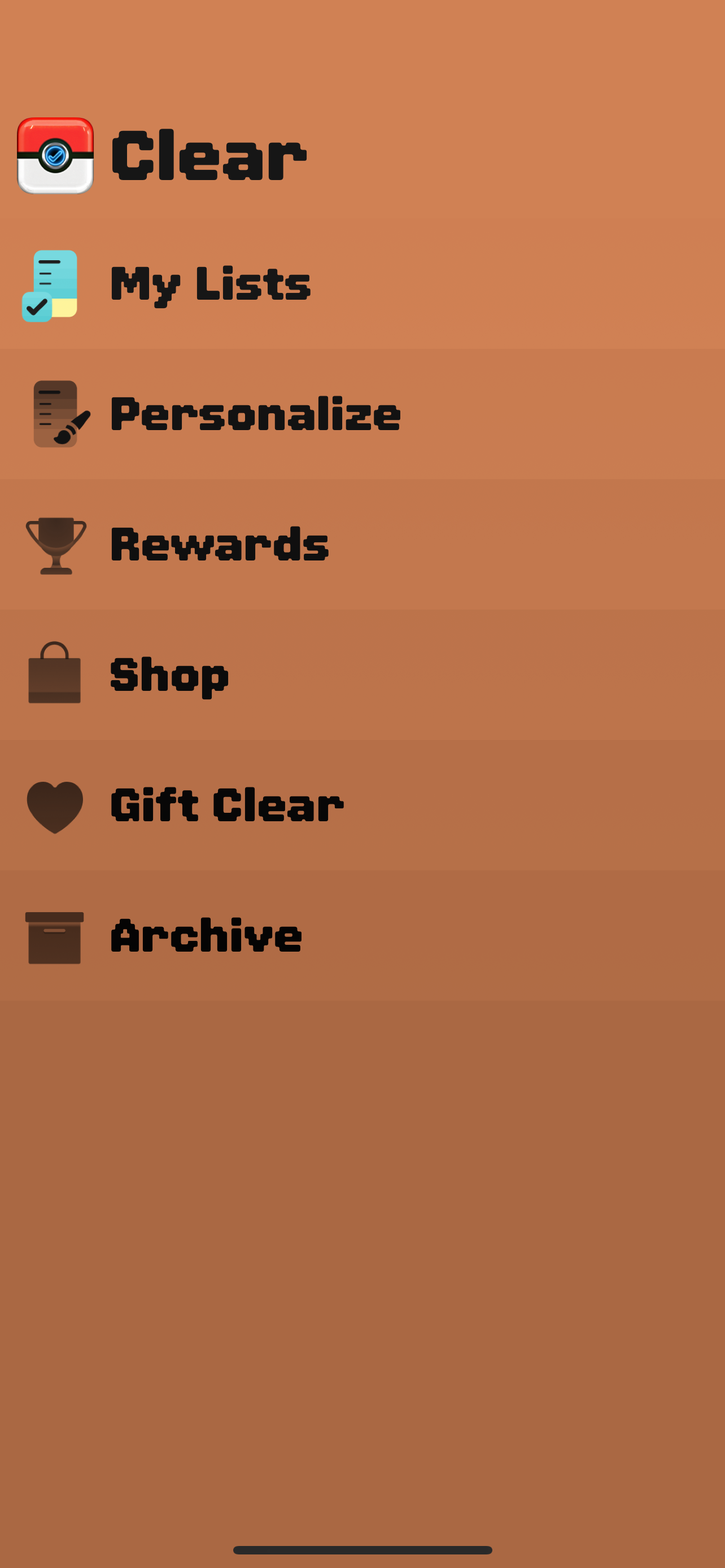Open the Archive
Image resolution: width=725 pixels, height=1568 pixels.
[x=362, y=935]
